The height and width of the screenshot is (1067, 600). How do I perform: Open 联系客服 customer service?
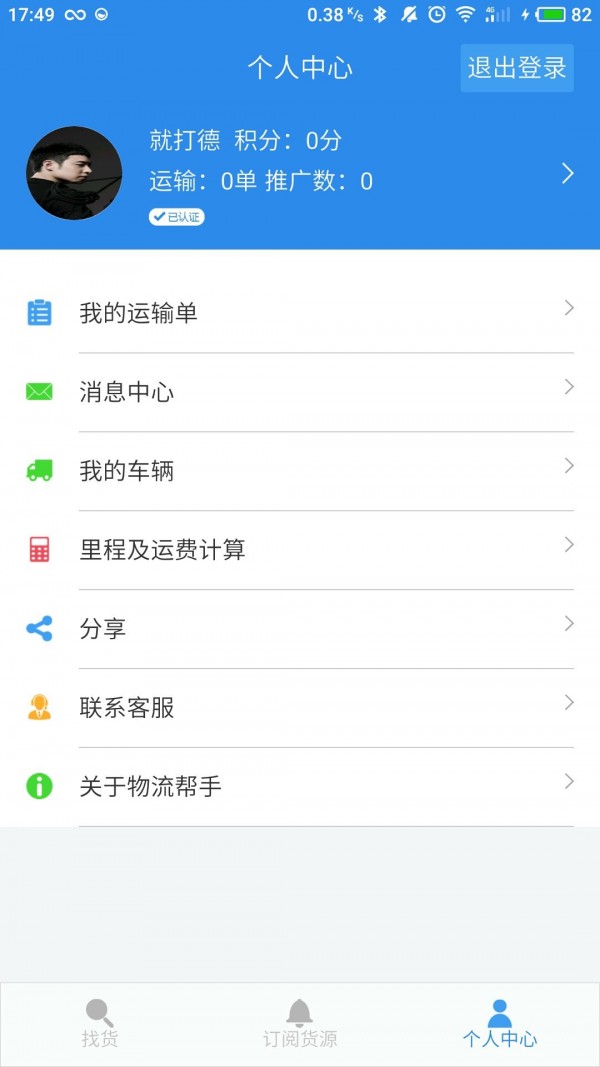[x=300, y=708]
